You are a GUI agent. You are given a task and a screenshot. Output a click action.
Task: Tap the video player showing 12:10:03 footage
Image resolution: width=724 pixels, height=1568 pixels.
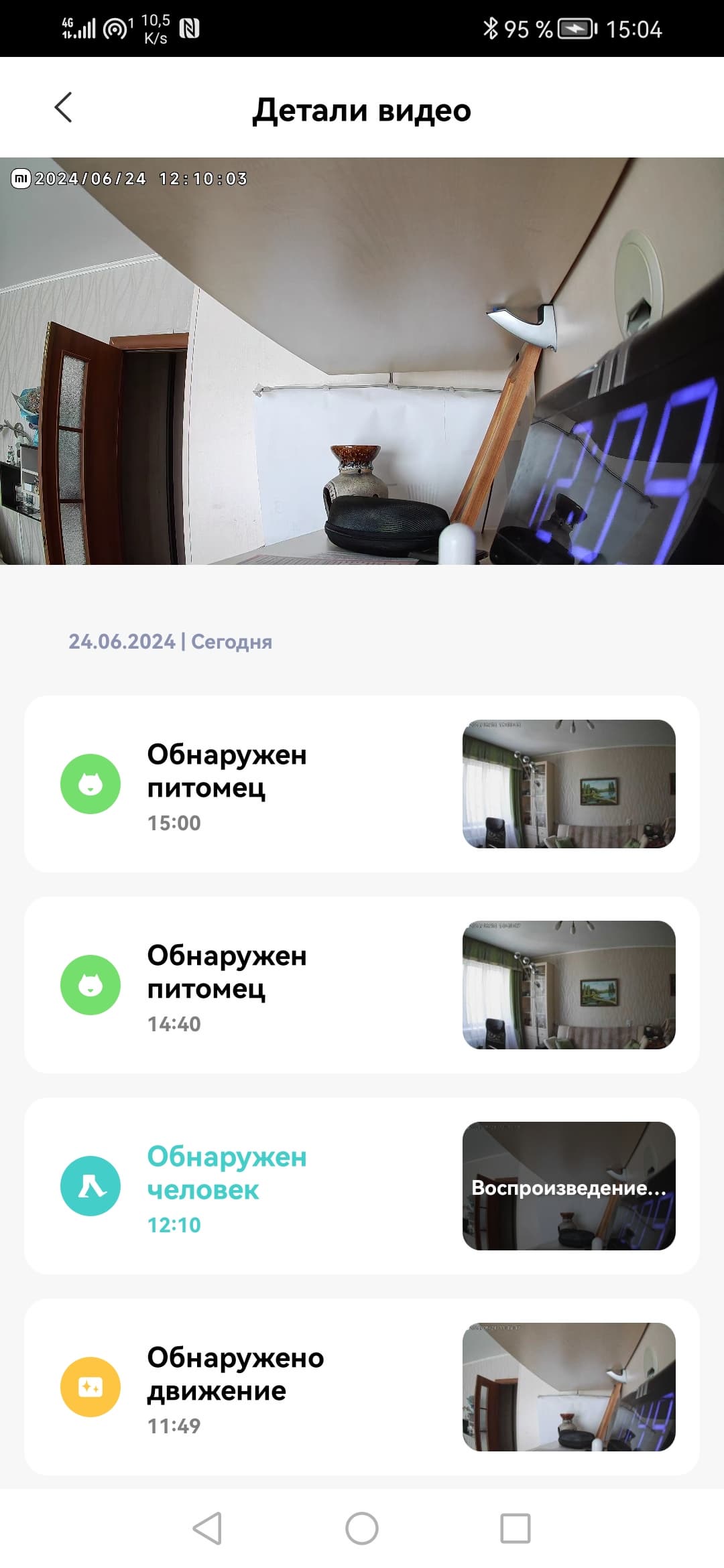click(x=362, y=361)
